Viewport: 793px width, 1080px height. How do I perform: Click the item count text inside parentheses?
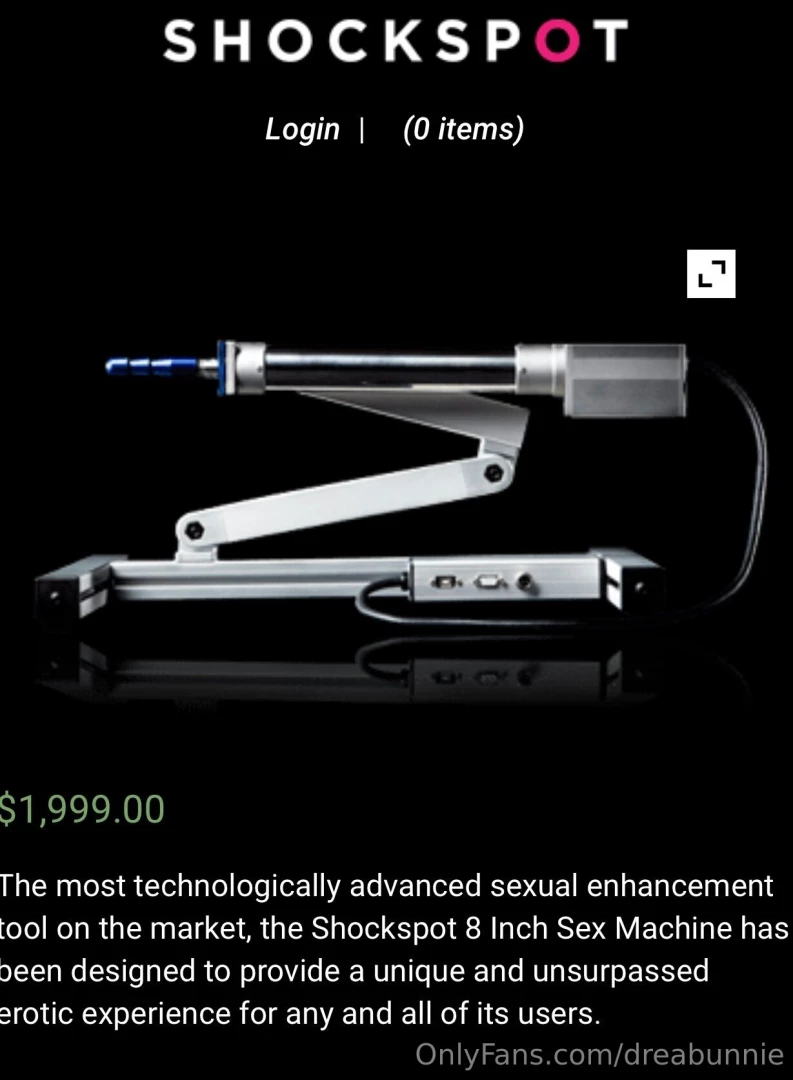click(x=462, y=128)
